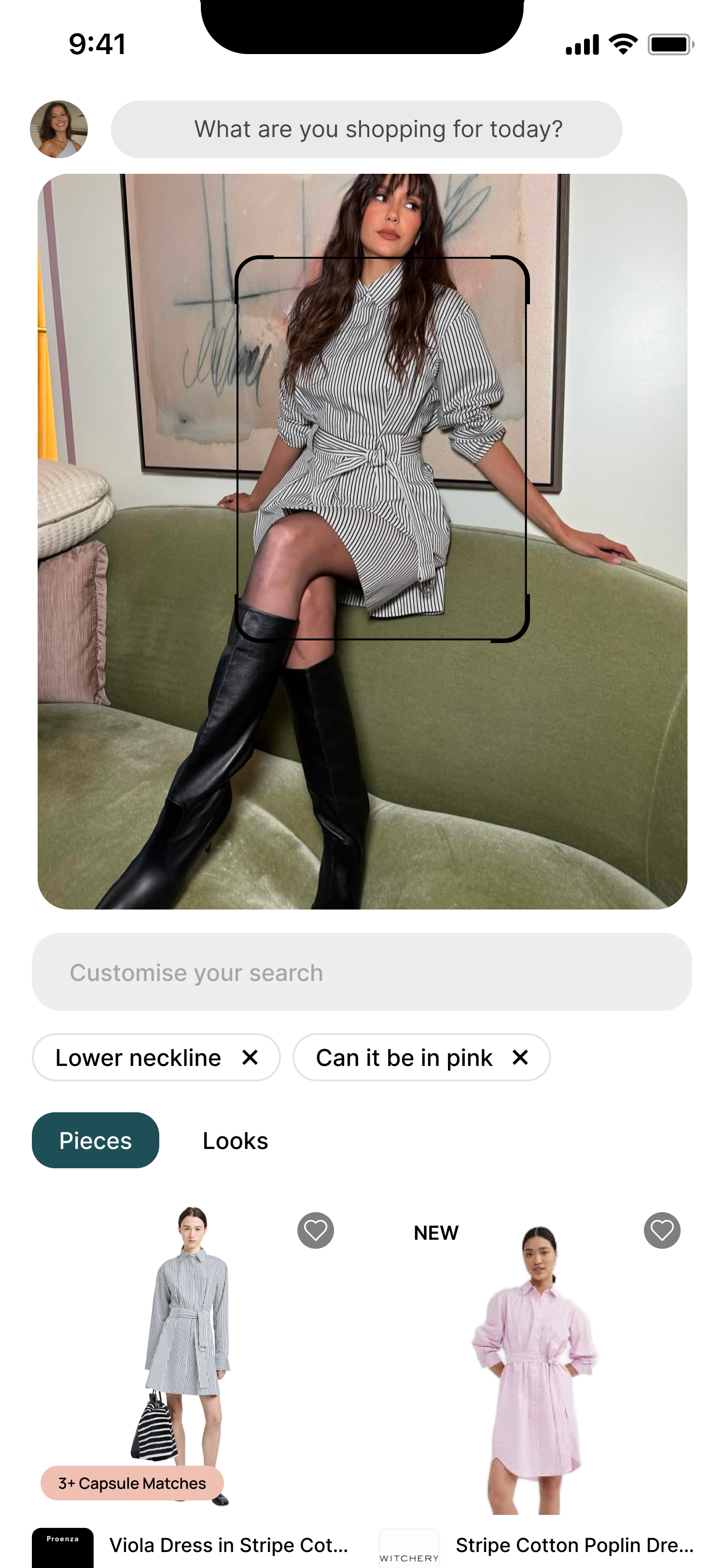Like the Viola Dress in Stripe Cotton
Screen dimensions: 724x1568
click(x=315, y=1230)
